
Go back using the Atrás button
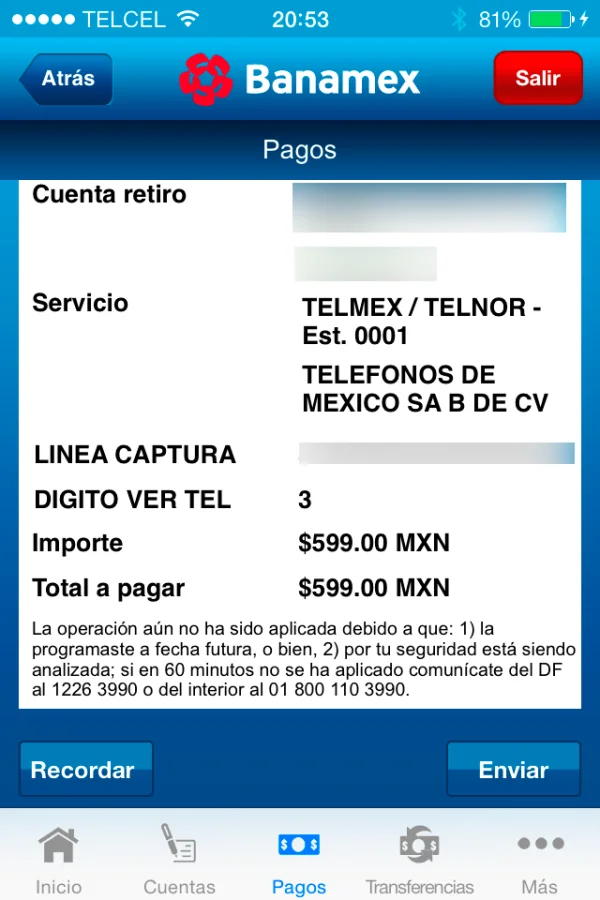point(66,79)
